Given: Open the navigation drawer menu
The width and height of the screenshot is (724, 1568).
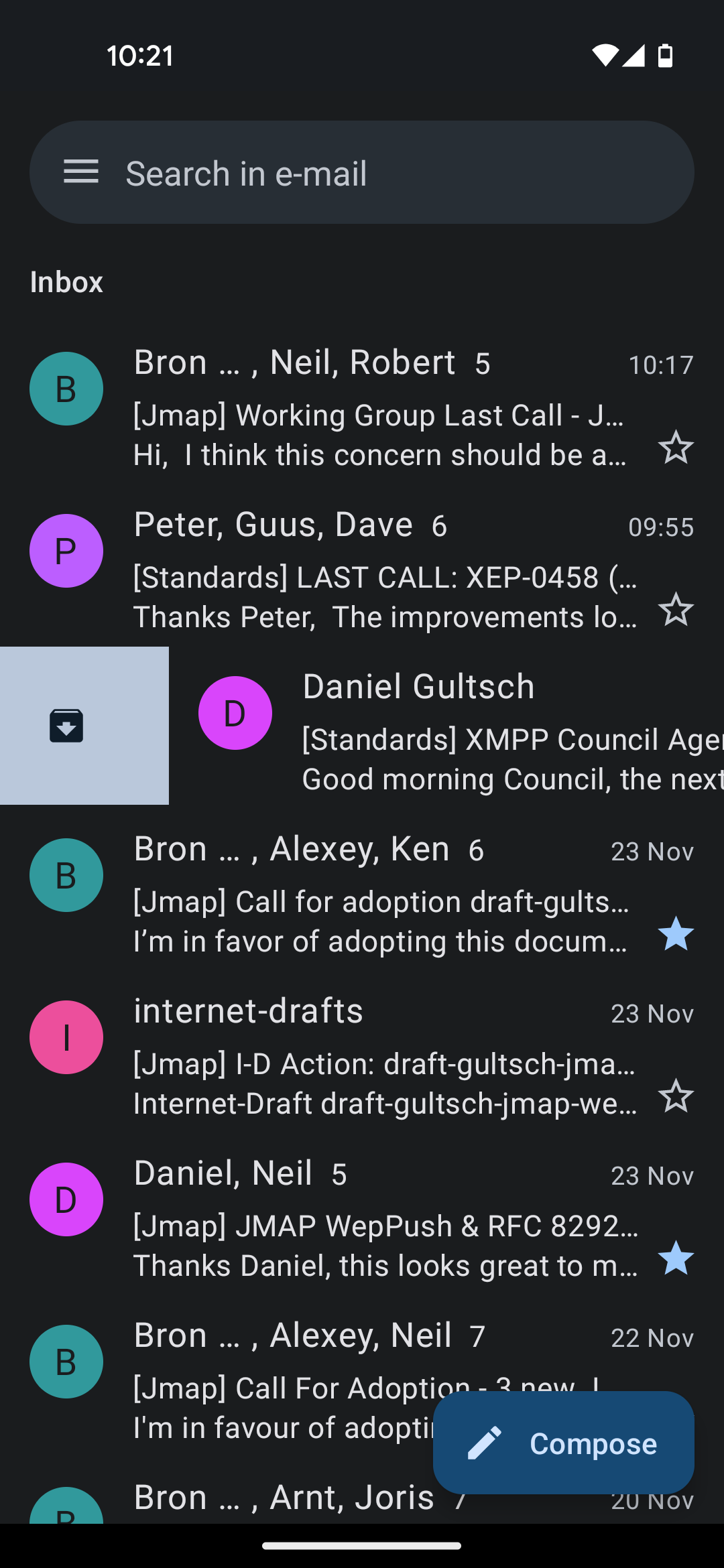Looking at the screenshot, I should tap(81, 172).
